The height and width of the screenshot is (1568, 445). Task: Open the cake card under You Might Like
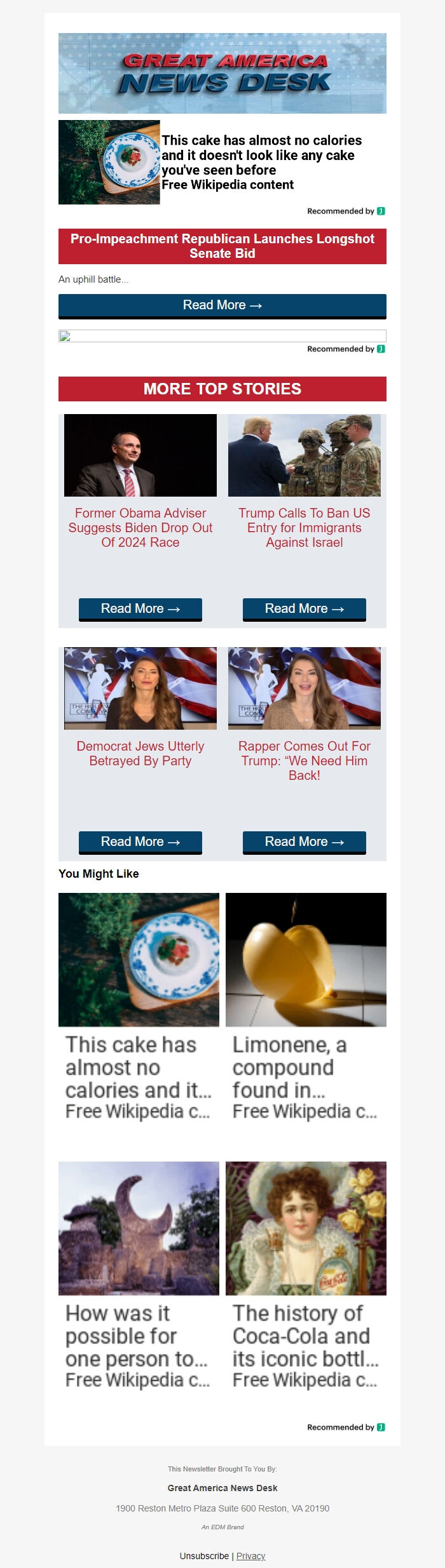pyautogui.click(x=139, y=1010)
